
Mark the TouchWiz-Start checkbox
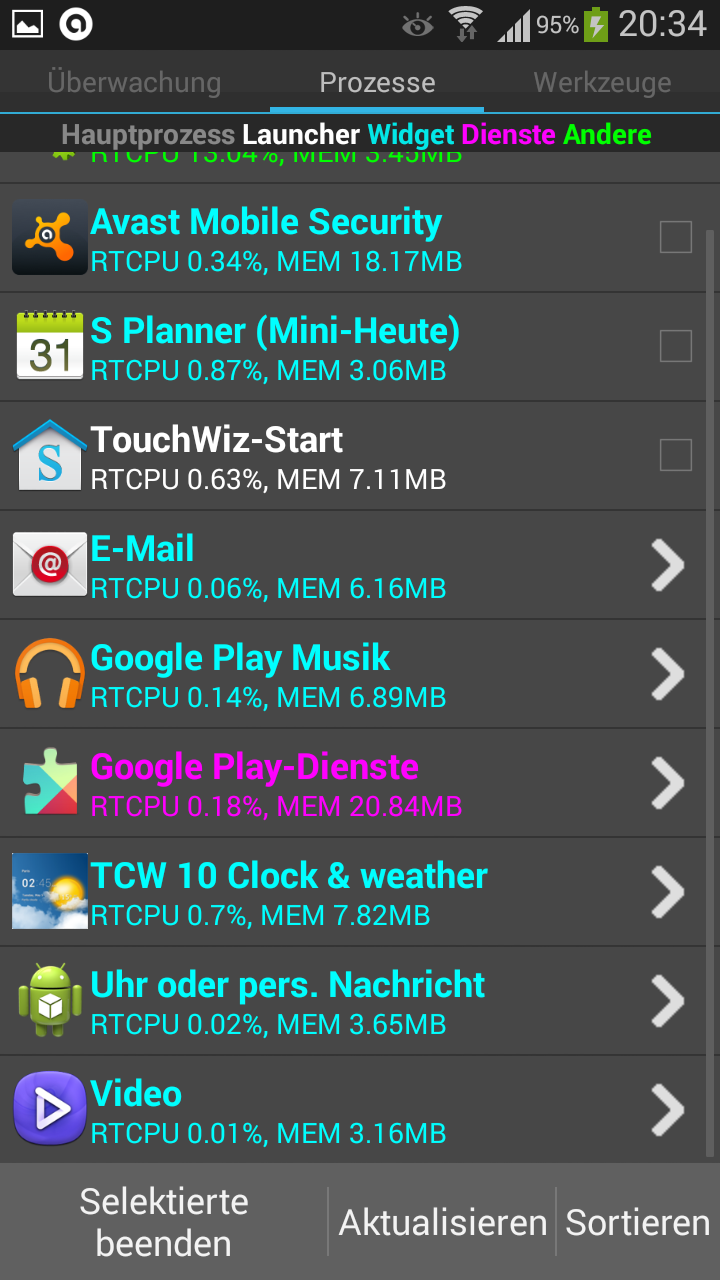point(676,456)
